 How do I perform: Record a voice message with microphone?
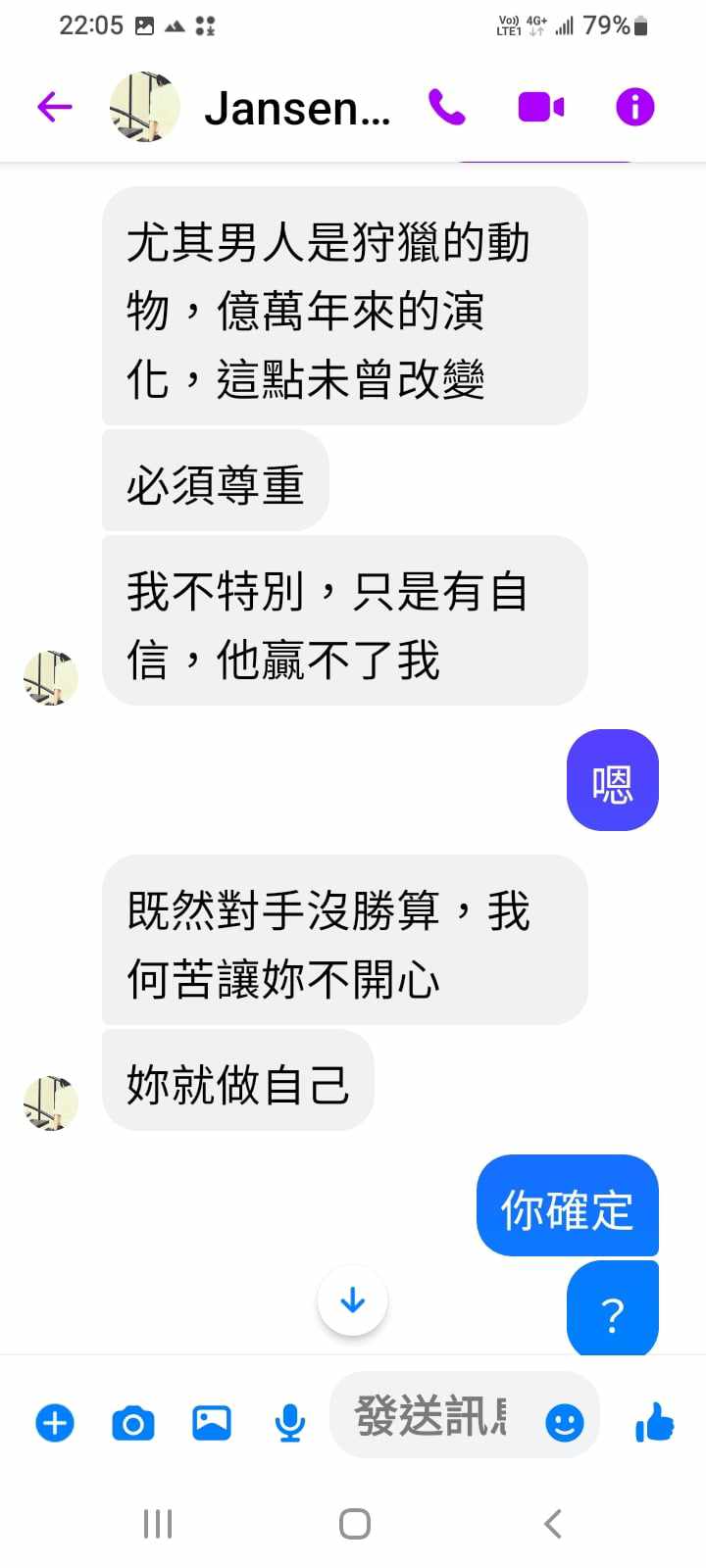pyautogui.click(x=289, y=1422)
